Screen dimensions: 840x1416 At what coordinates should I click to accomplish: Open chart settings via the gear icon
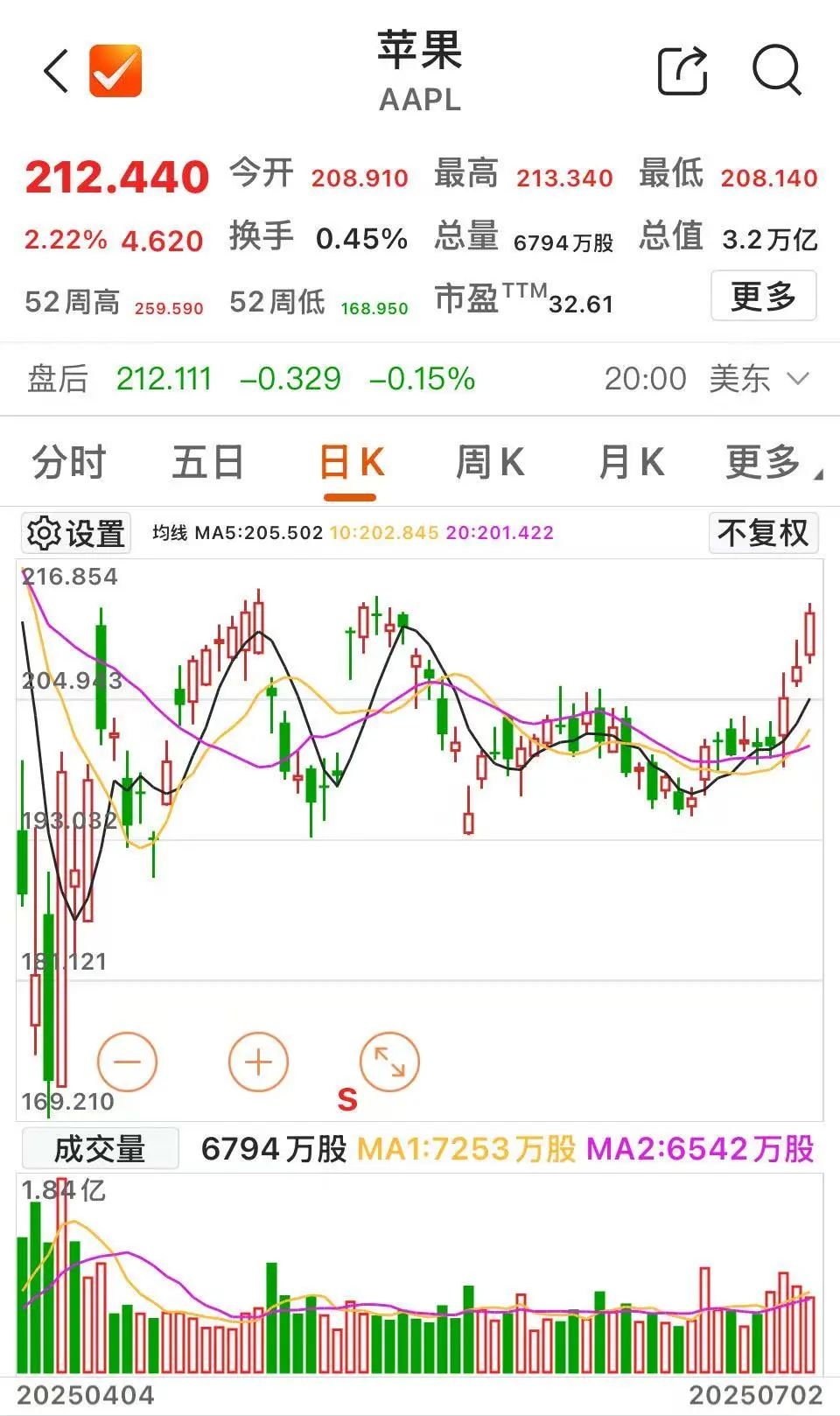[75, 530]
